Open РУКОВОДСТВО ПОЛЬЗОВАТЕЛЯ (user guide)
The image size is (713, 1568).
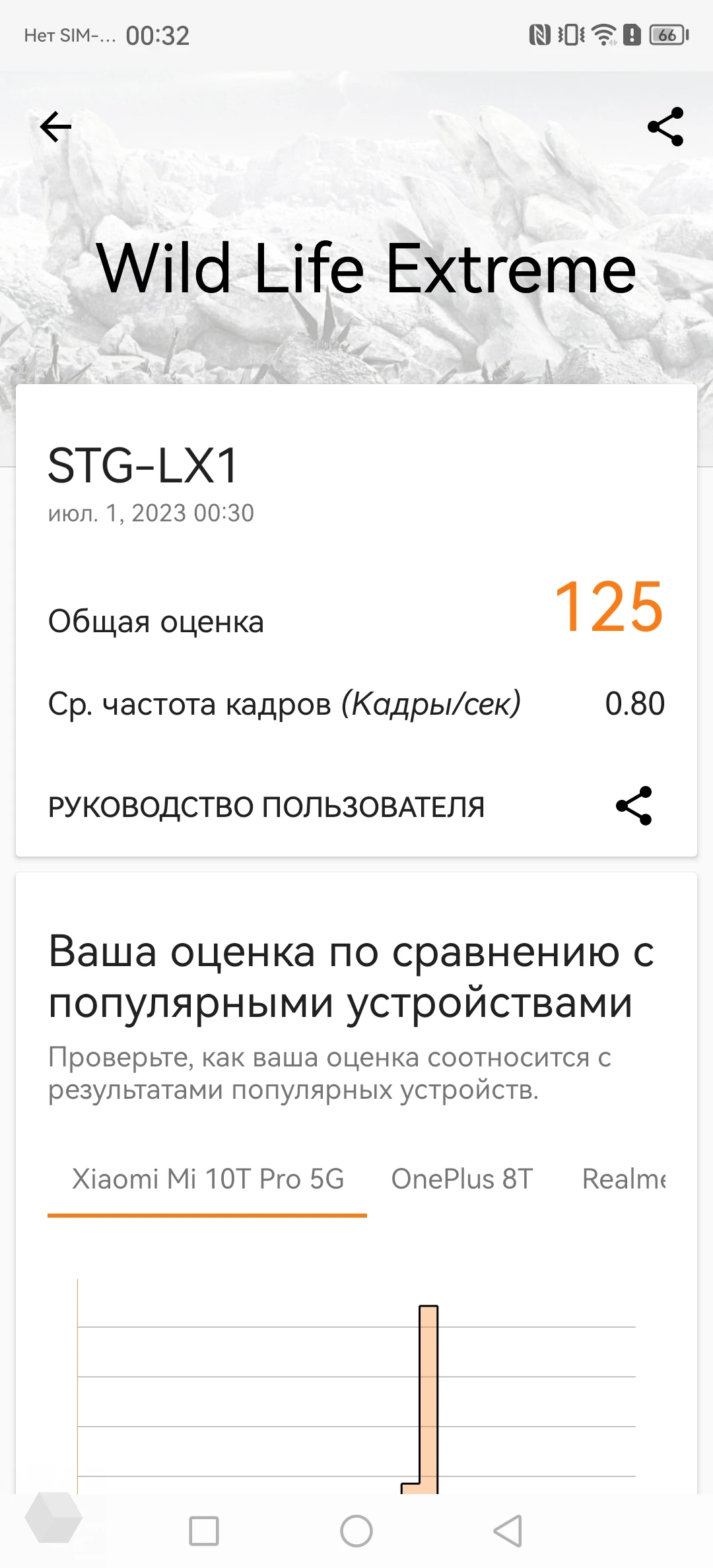pyautogui.click(x=266, y=806)
